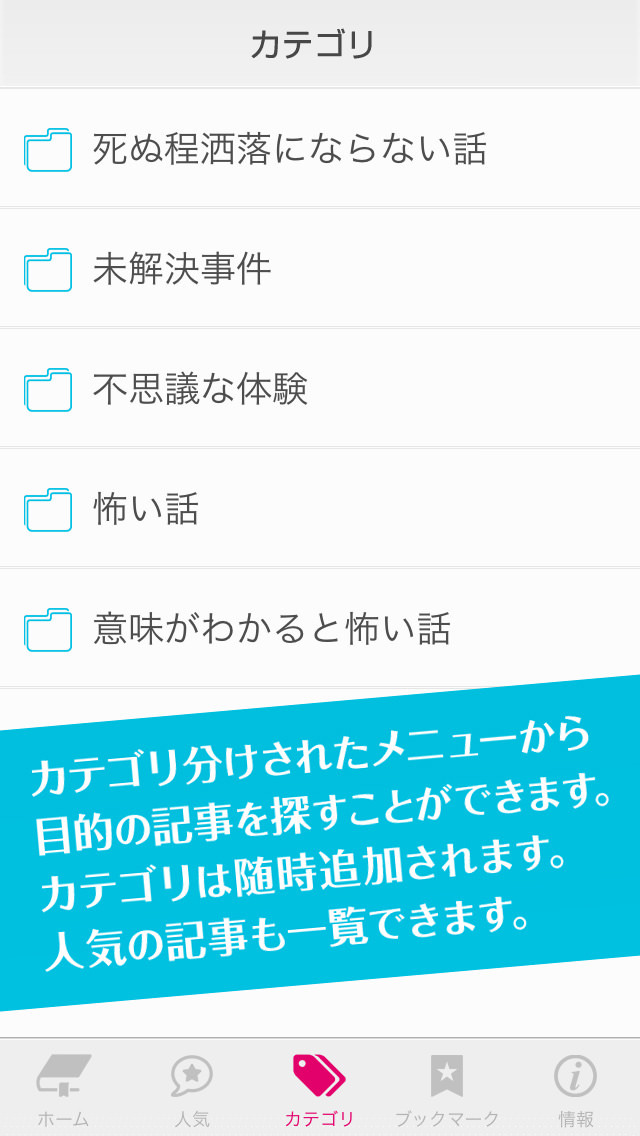This screenshot has width=640, height=1136.
Task: Tap the カテゴリ tab
Action: [319, 1088]
